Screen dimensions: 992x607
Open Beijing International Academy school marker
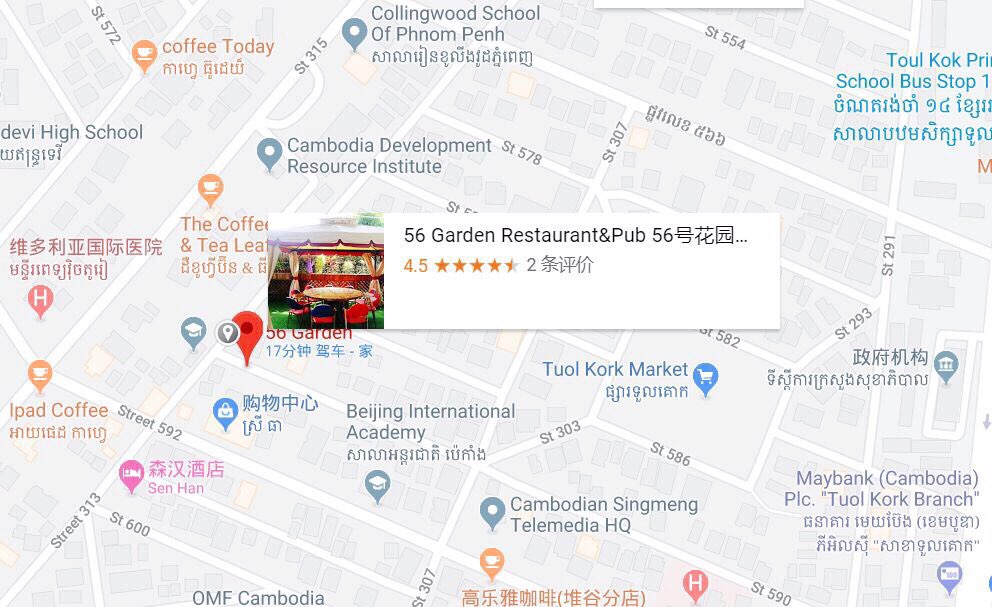pyautogui.click(x=376, y=487)
